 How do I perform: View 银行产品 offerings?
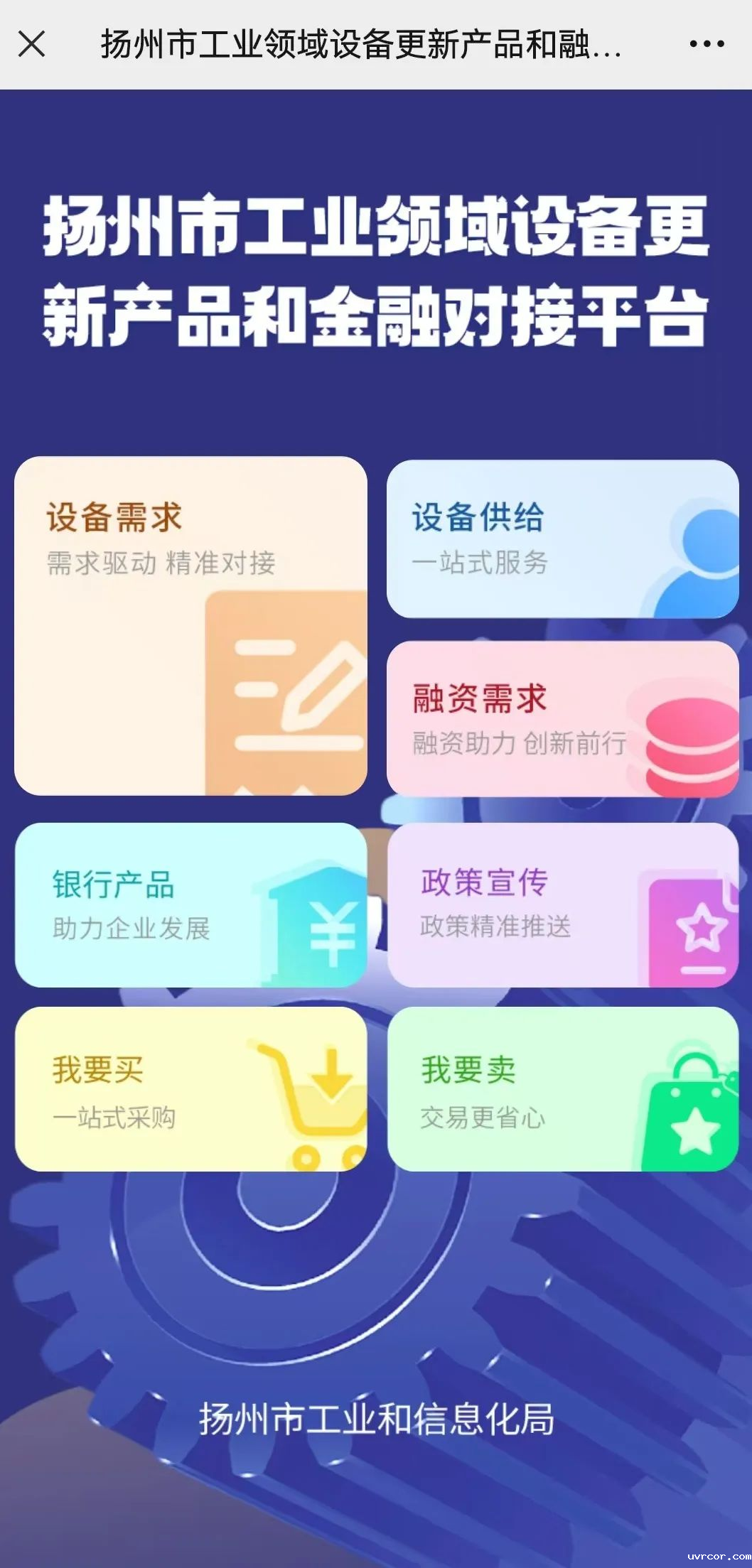click(190, 904)
